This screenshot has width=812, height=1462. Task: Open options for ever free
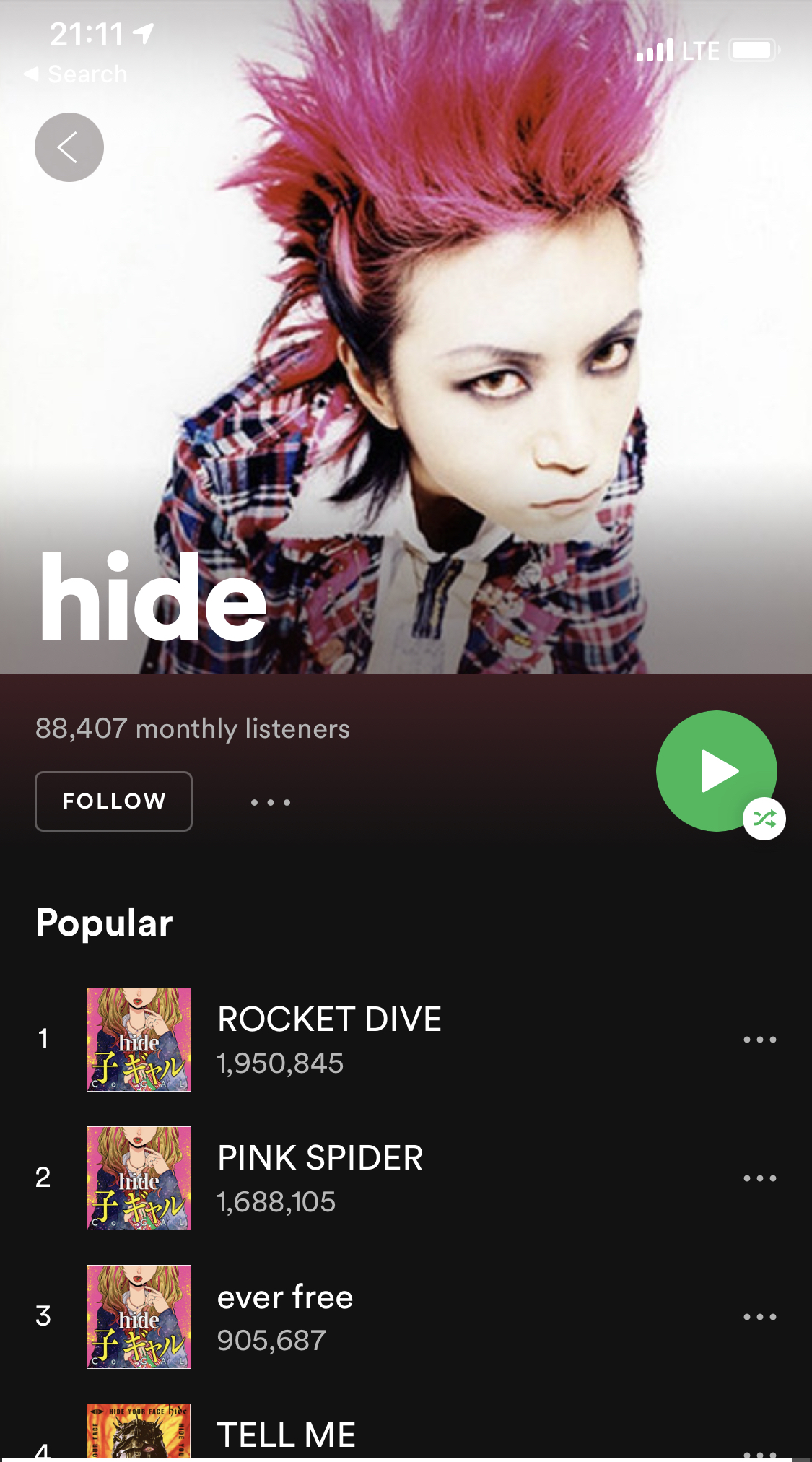click(x=760, y=1317)
